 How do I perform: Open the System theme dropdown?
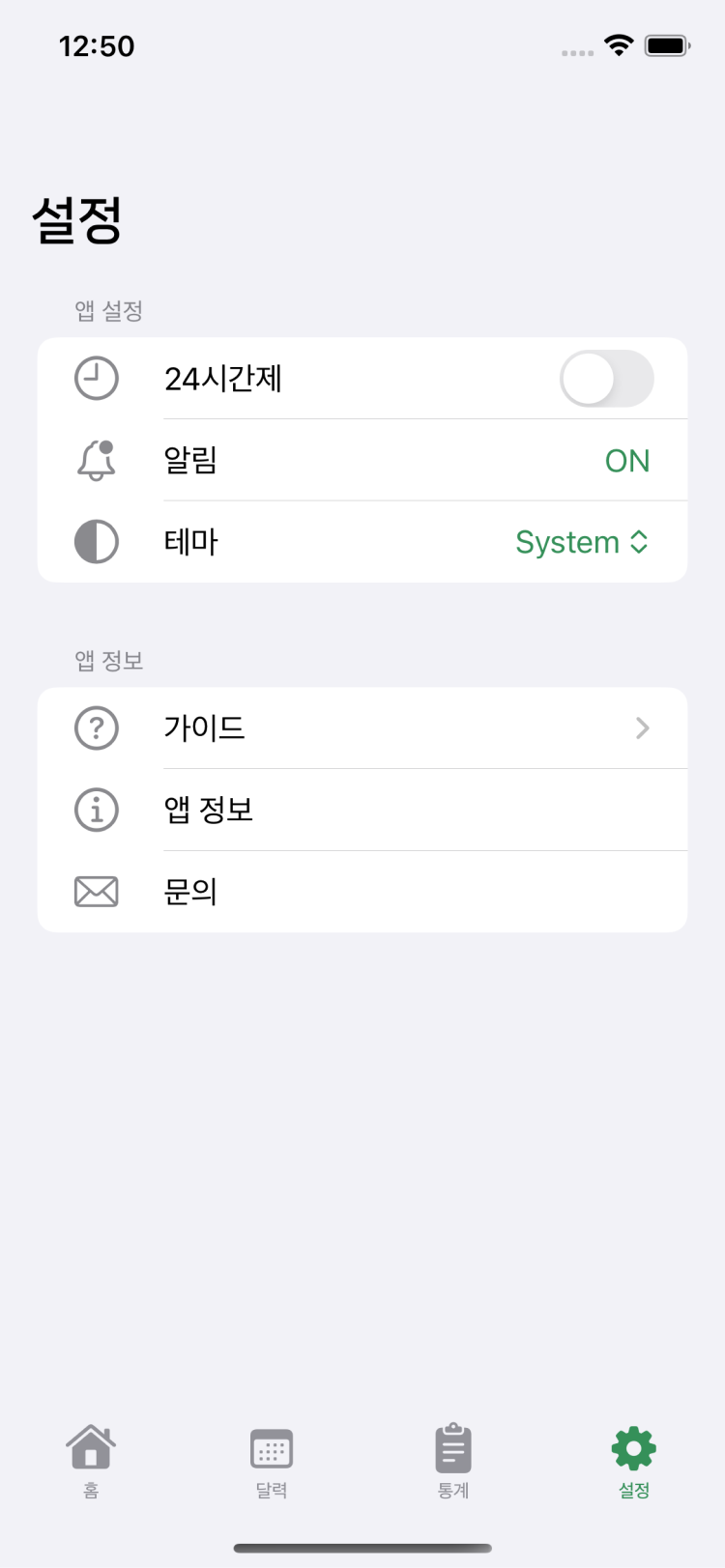581,542
